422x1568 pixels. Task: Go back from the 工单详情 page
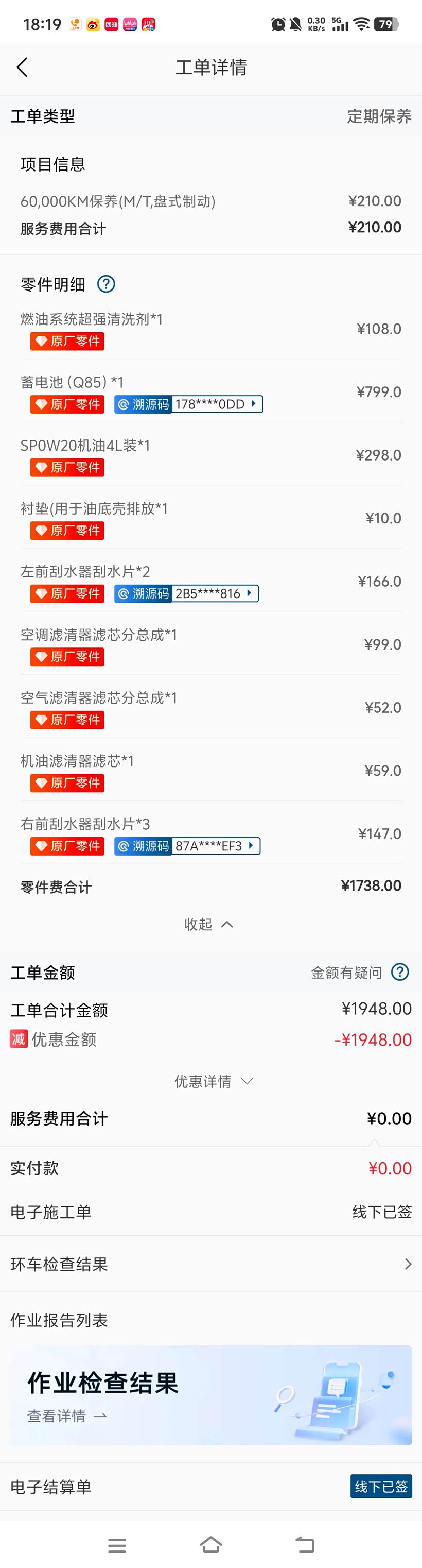click(x=23, y=67)
